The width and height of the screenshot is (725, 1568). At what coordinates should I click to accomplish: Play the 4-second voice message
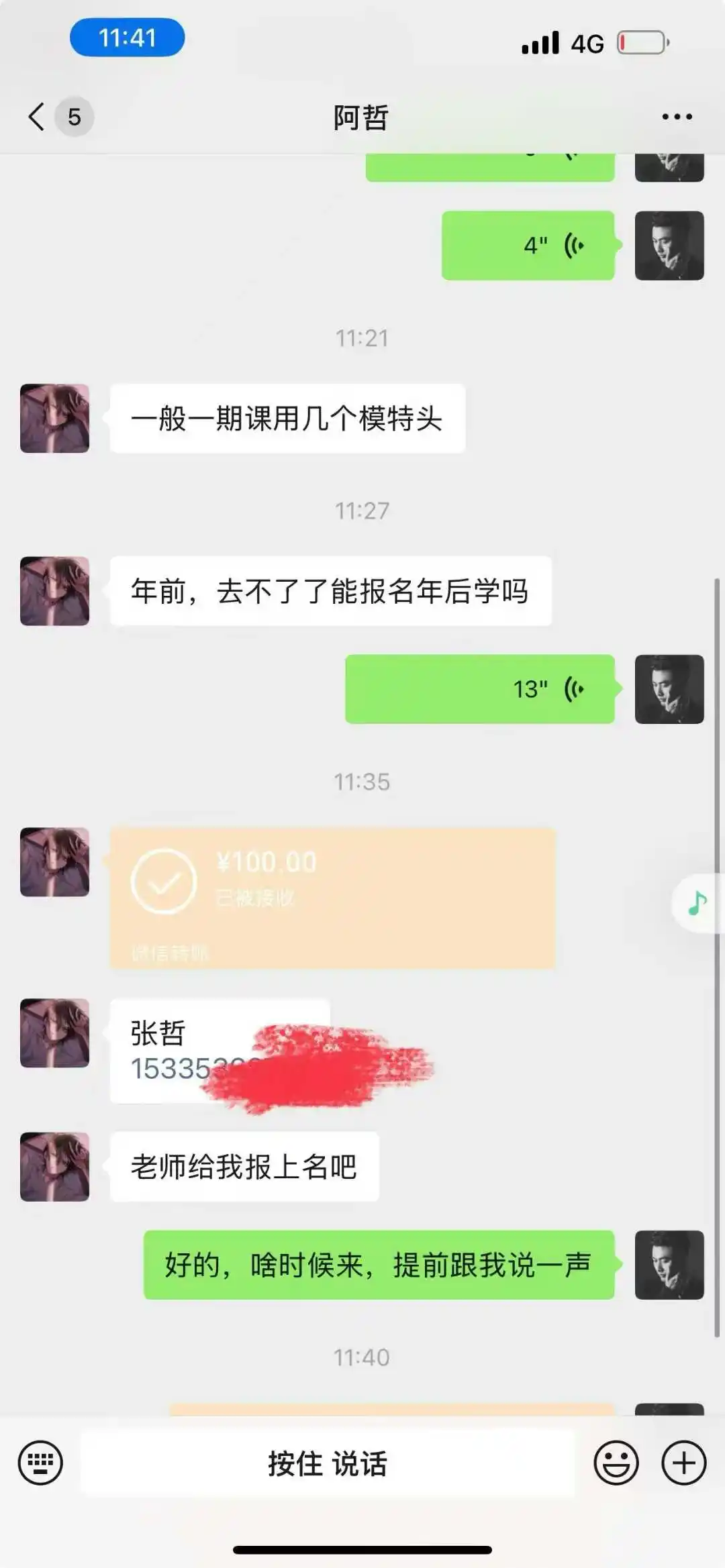tap(528, 246)
